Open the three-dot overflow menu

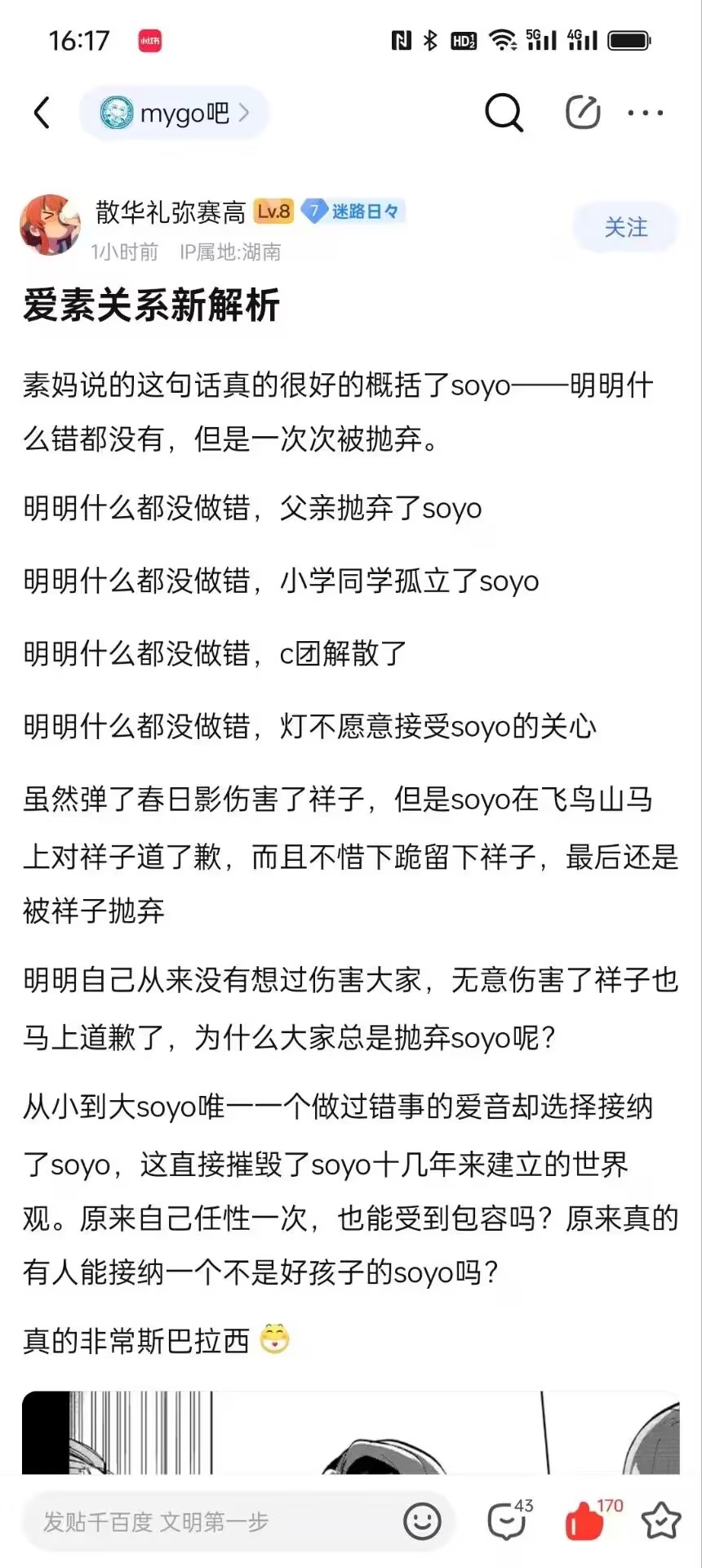pos(645,113)
